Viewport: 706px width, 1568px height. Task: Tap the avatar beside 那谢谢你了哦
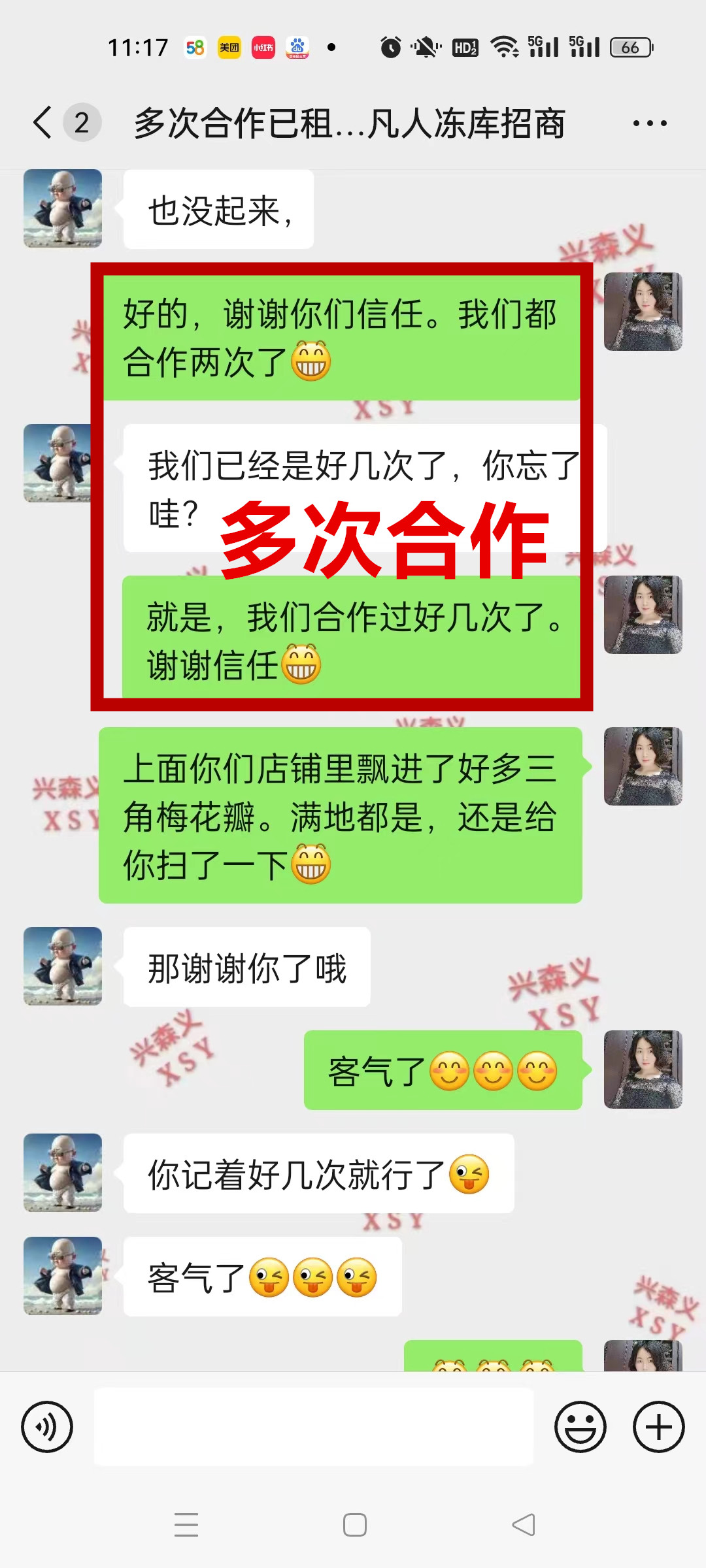click(63, 966)
